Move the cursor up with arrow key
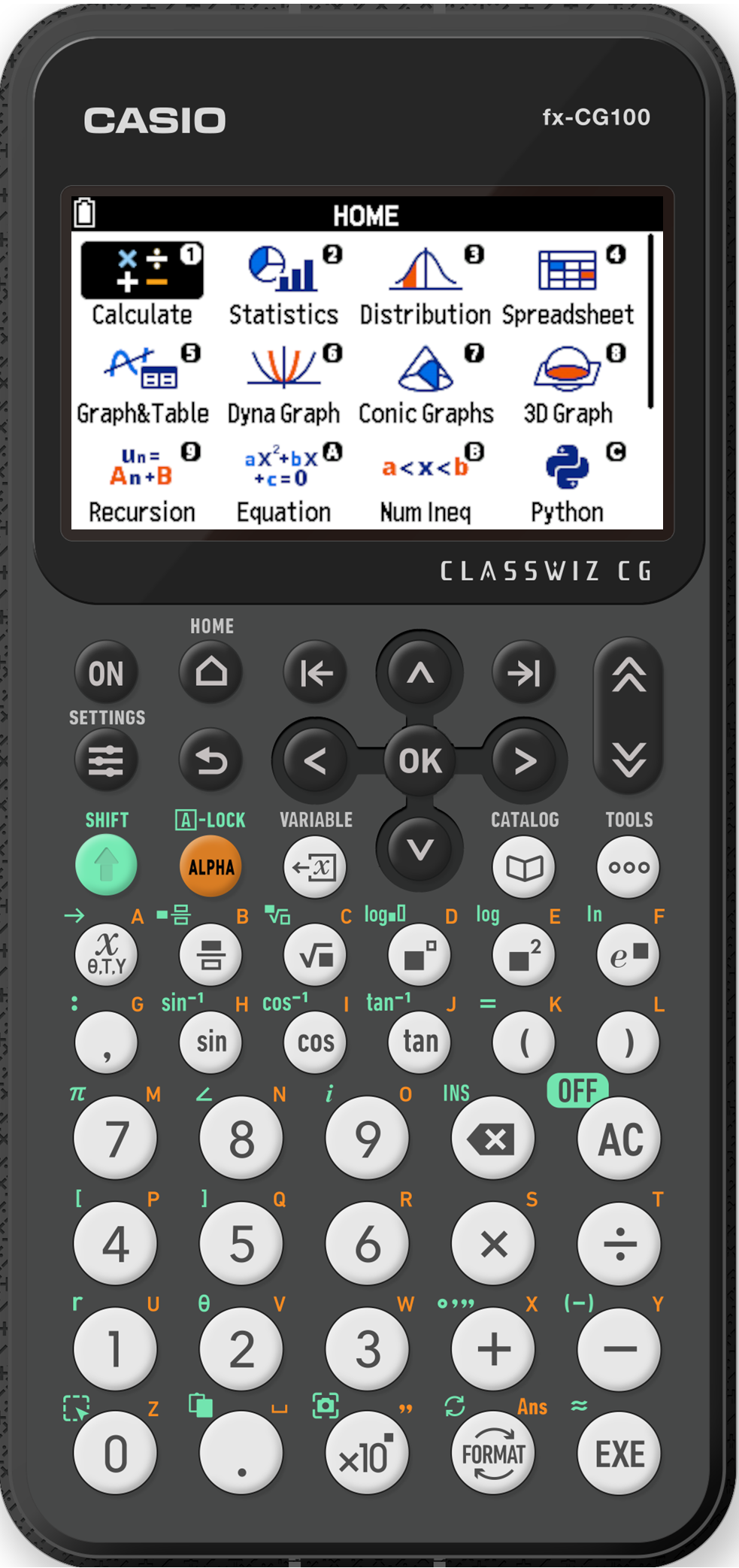 click(x=419, y=673)
